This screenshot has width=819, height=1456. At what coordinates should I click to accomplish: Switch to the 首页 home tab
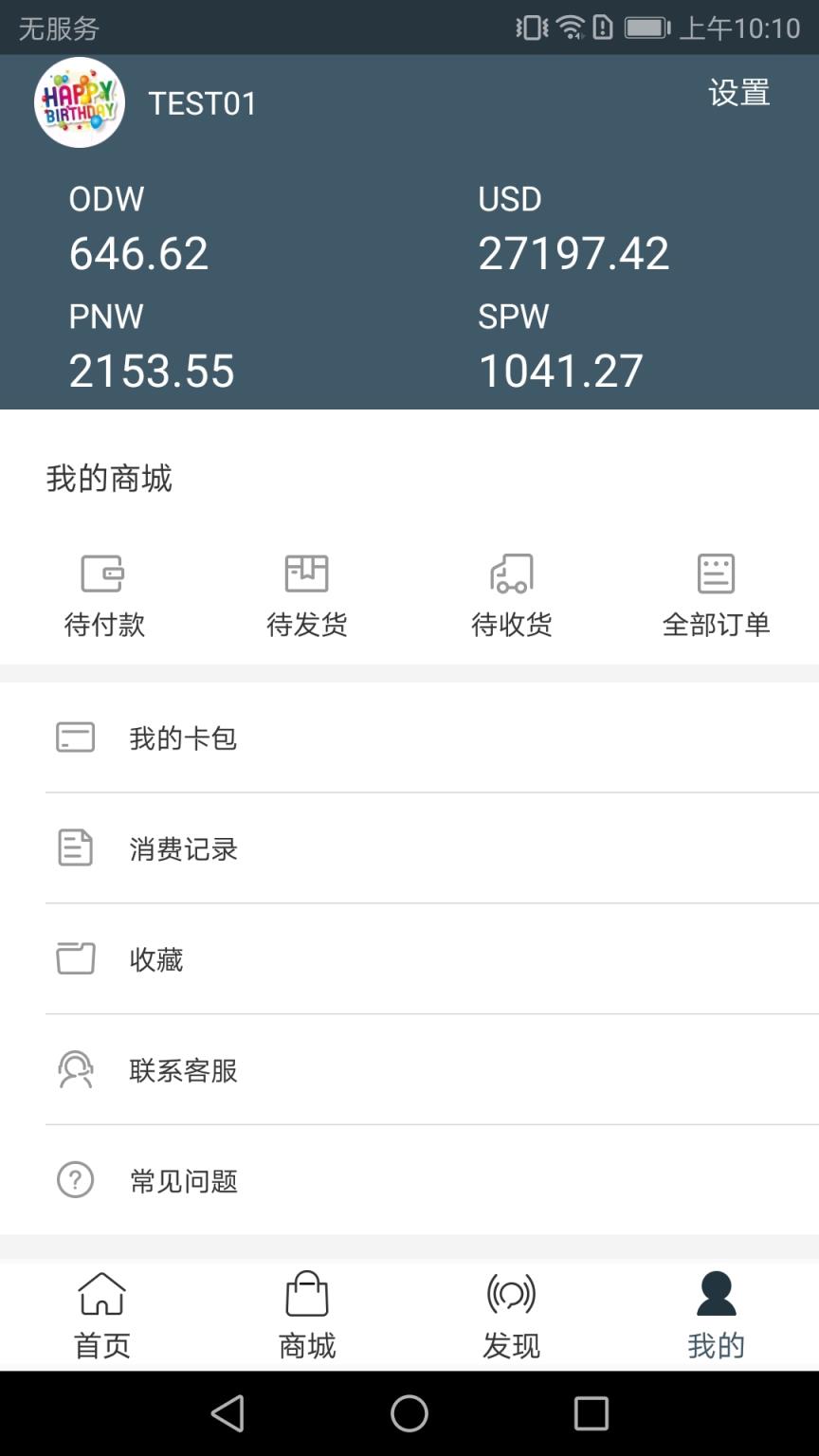tap(100, 1314)
